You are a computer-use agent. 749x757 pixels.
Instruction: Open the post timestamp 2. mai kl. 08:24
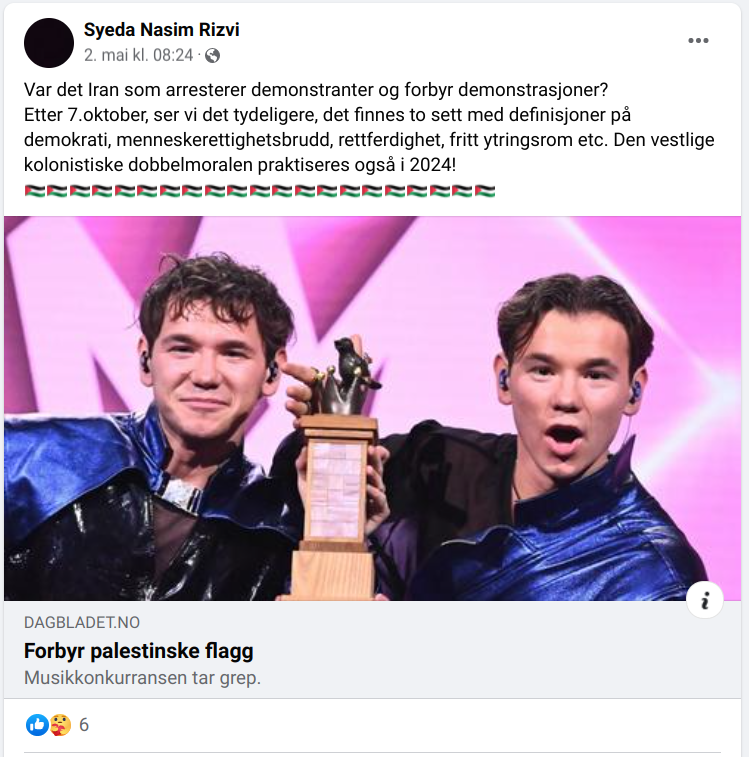(x=139, y=55)
